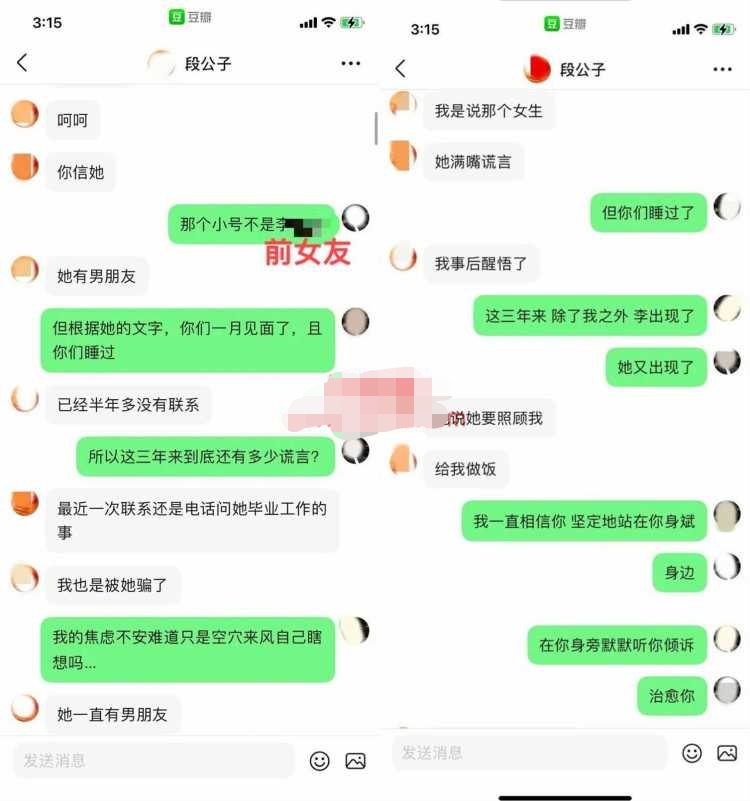This screenshot has width=750, height=801.
Task: Go back using the right chat's back arrow
Action: pyautogui.click(x=399, y=68)
